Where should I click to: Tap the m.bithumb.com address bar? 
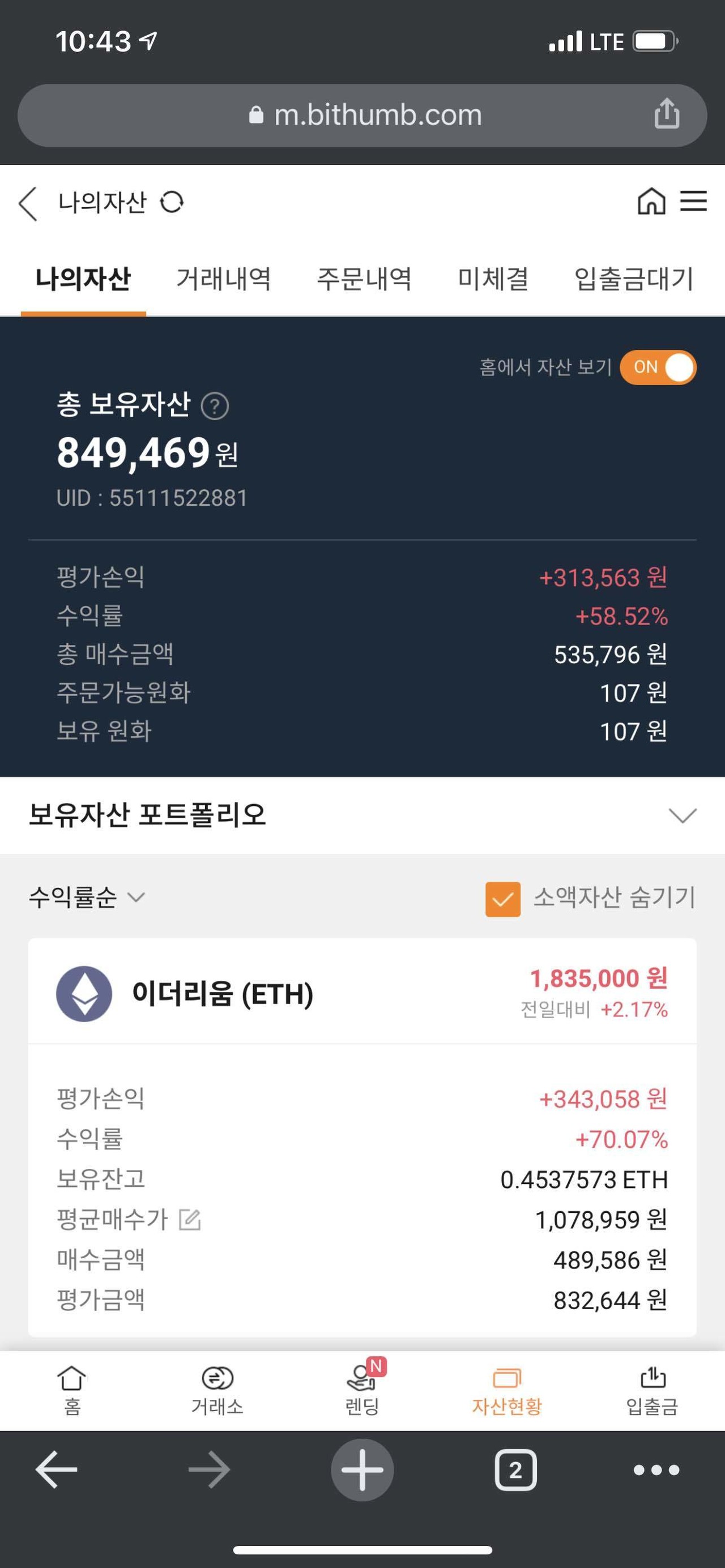(362, 115)
